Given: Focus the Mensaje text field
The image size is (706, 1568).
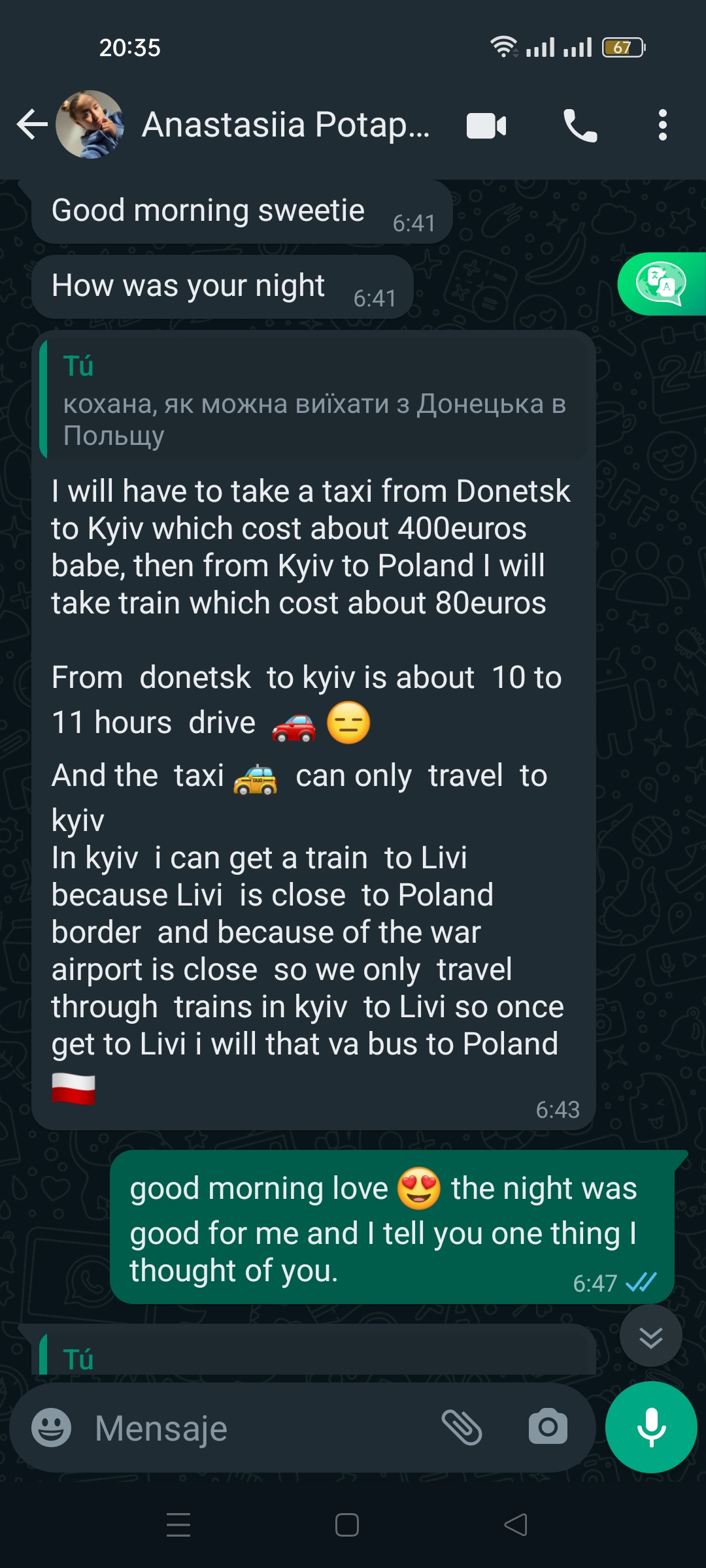Looking at the screenshot, I should point(261,1428).
